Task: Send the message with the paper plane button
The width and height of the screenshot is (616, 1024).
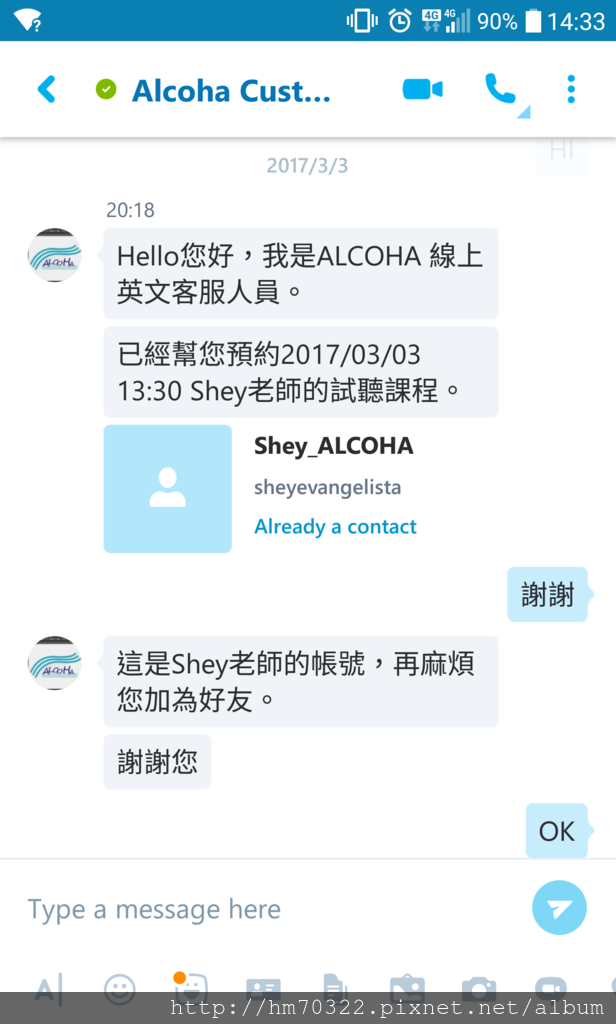Action: [559, 908]
